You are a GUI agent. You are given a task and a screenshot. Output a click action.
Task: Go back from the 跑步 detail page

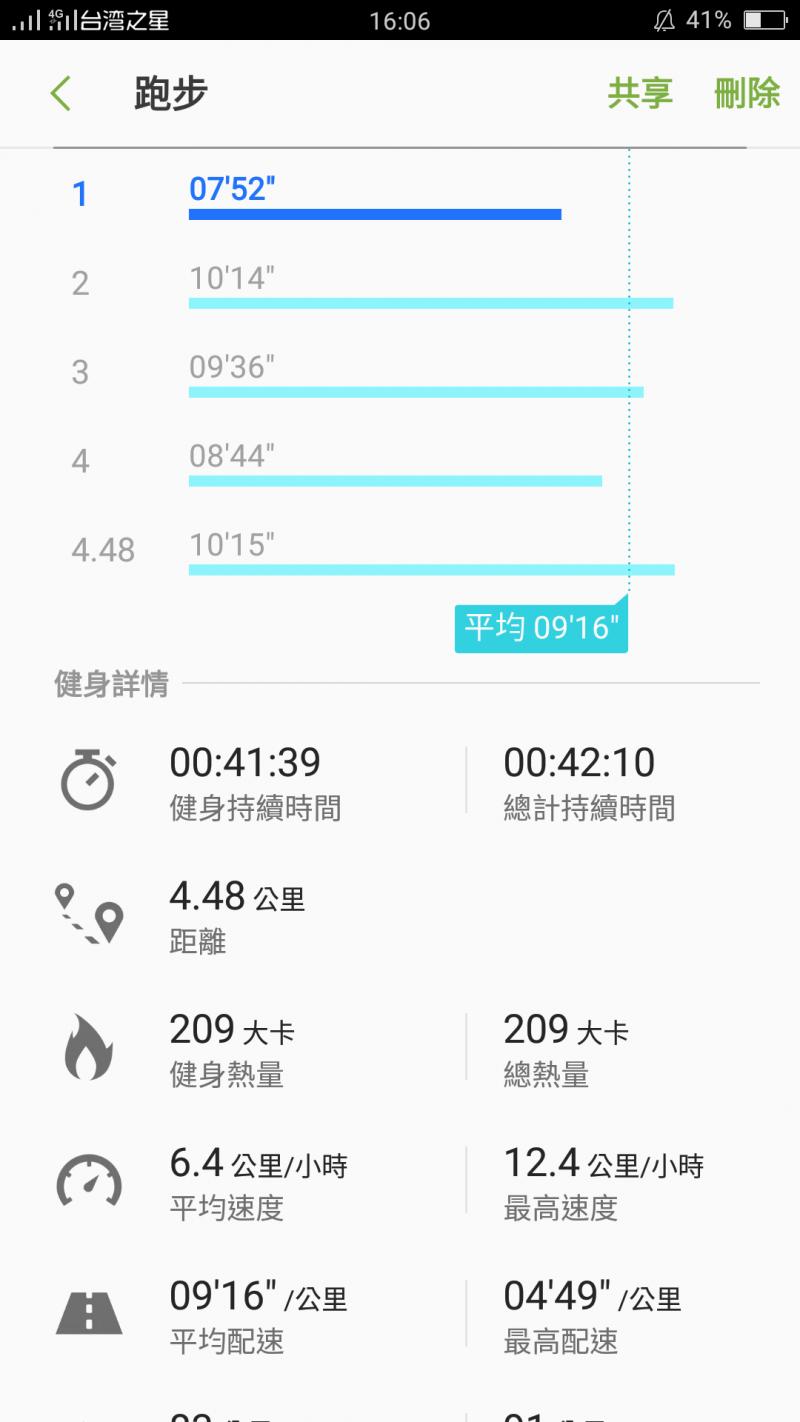click(61, 94)
